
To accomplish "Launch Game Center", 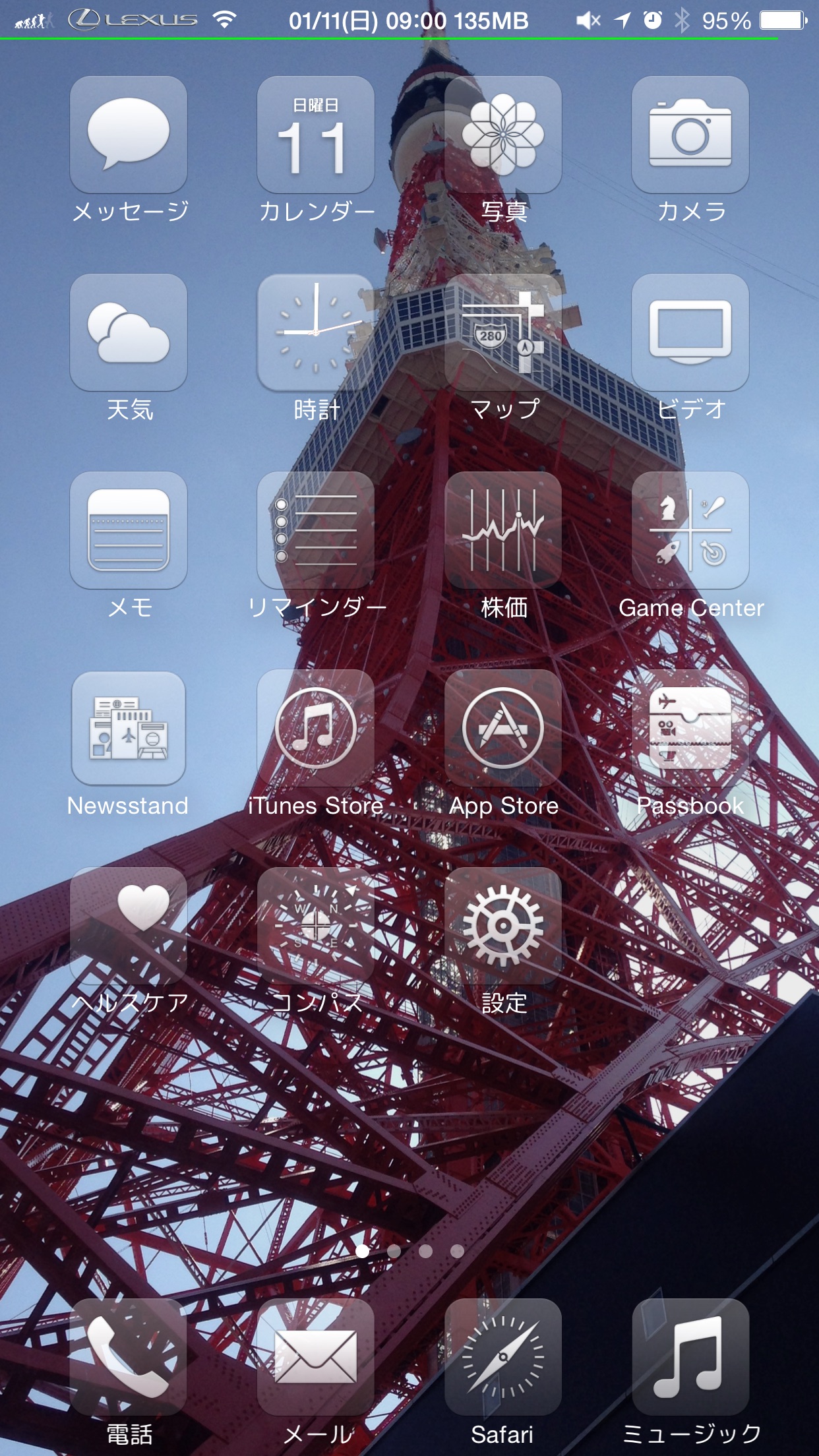I will click(x=690, y=530).
